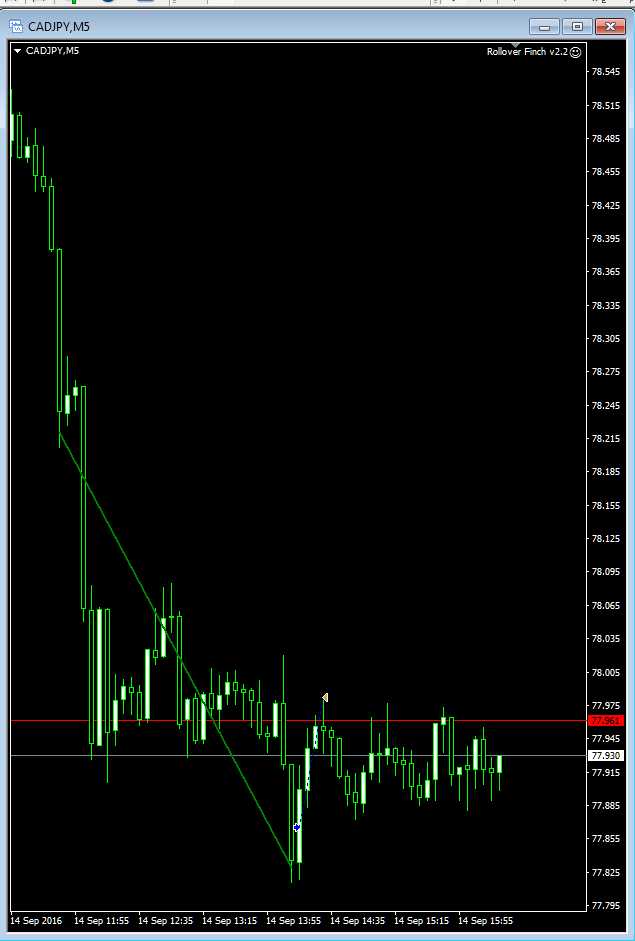
Task: Close the CADJPY,M5 chart window
Action: pyautogui.click(x=609, y=27)
